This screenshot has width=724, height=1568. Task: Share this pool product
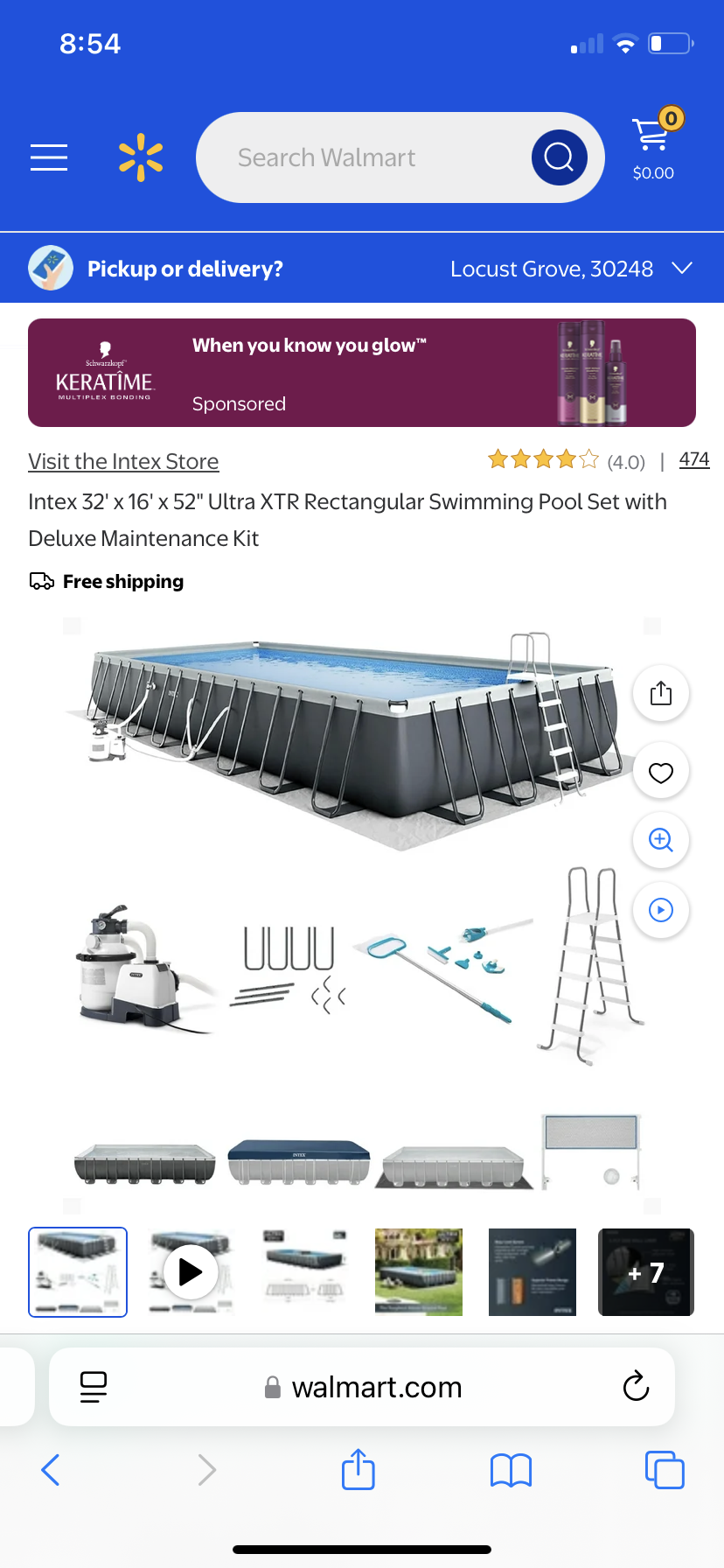(661, 694)
